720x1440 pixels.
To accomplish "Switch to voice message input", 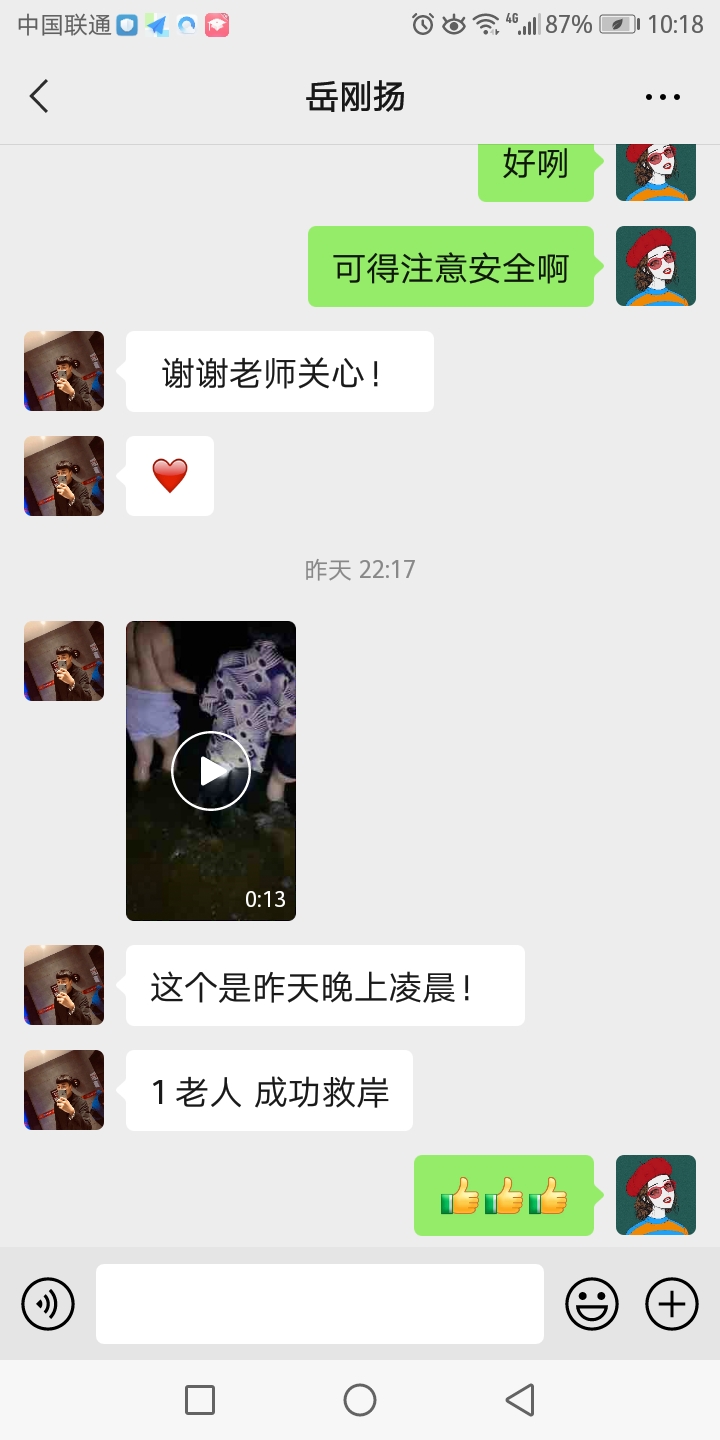I will click(x=48, y=1304).
